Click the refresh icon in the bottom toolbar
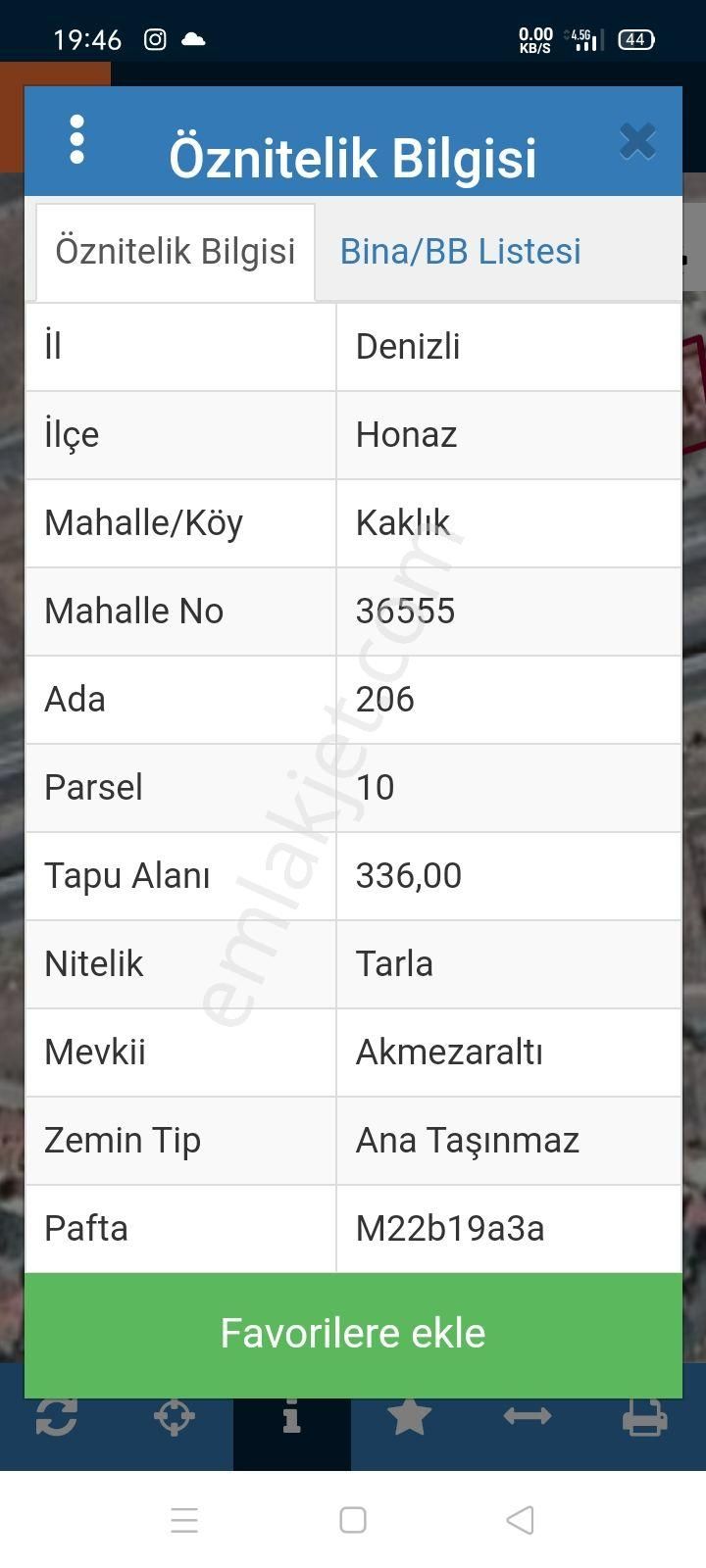 [x=58, y=1415]
